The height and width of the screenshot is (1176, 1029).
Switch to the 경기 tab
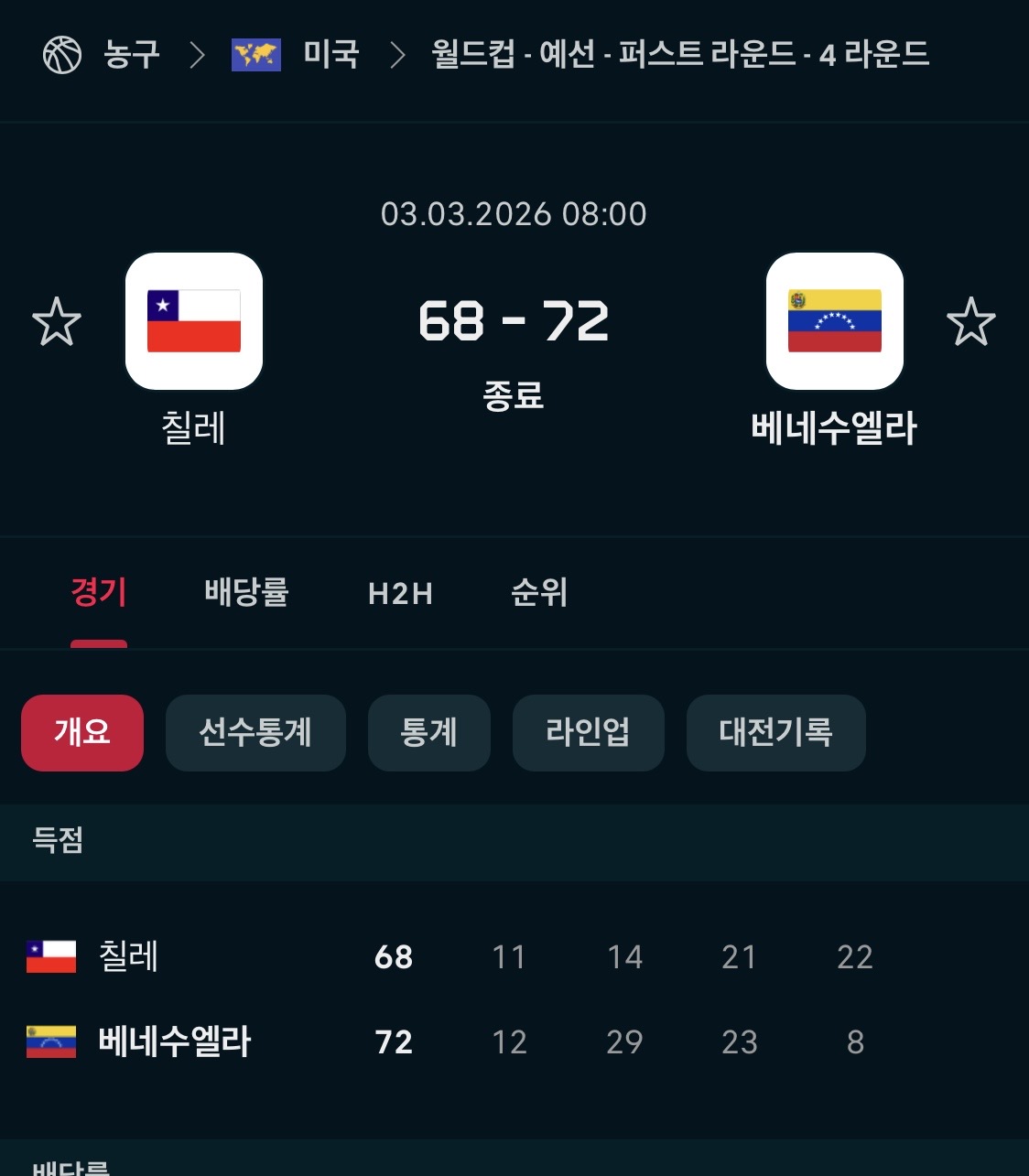click(99, 592)
